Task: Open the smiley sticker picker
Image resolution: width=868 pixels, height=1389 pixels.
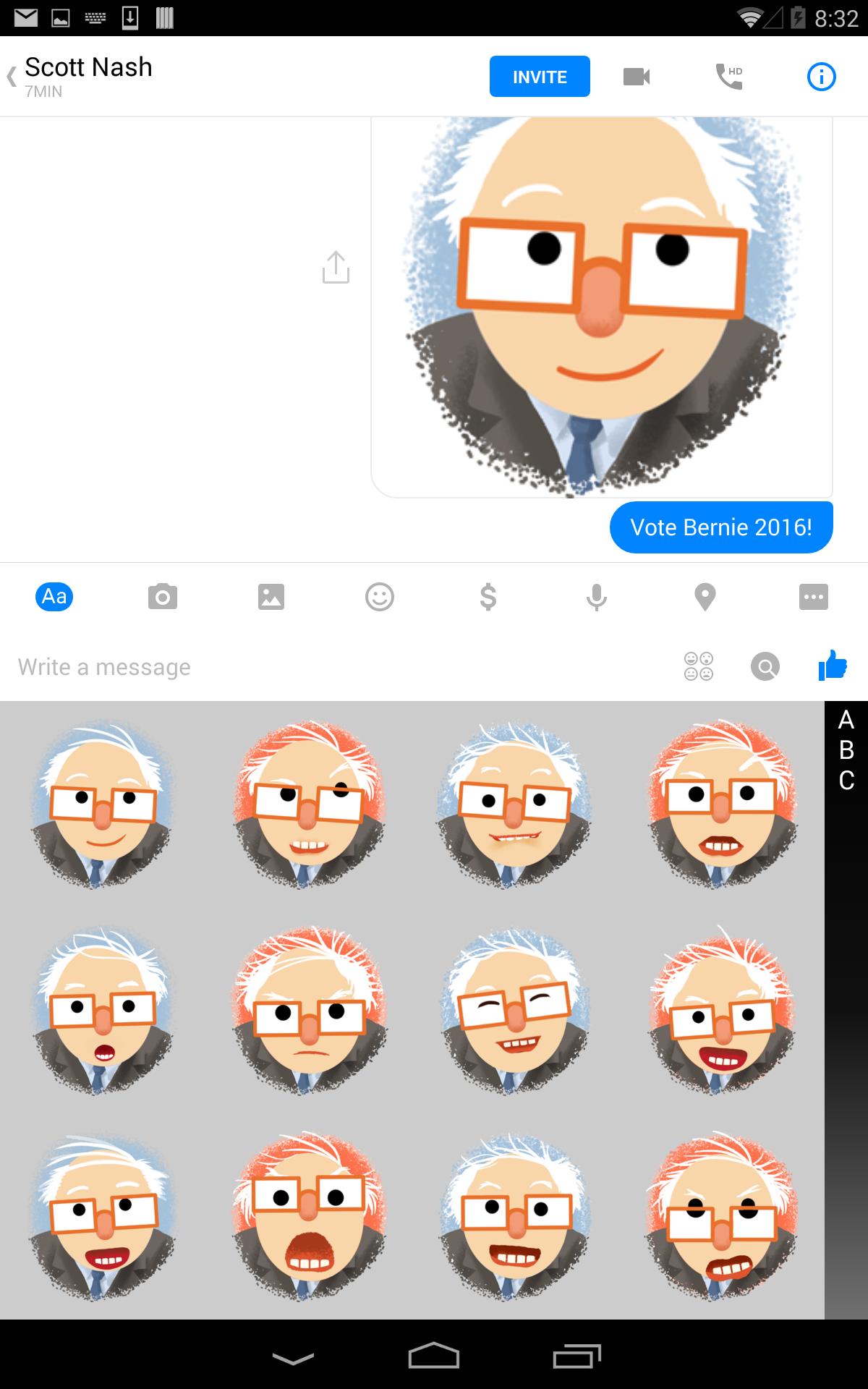Action: pyautogui.click(x=380, y=598)
